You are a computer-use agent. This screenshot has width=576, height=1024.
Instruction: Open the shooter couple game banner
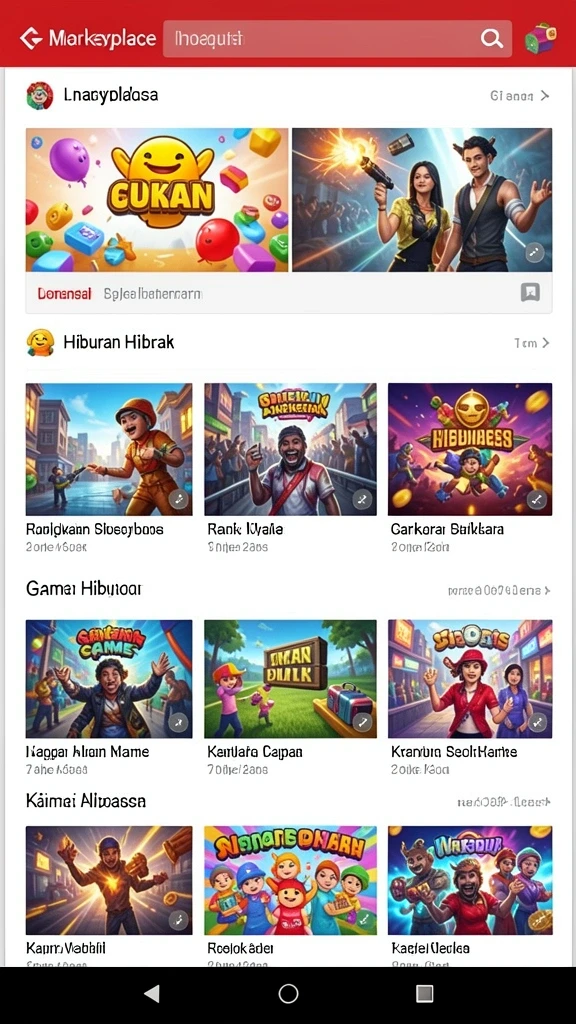[422, 200]
